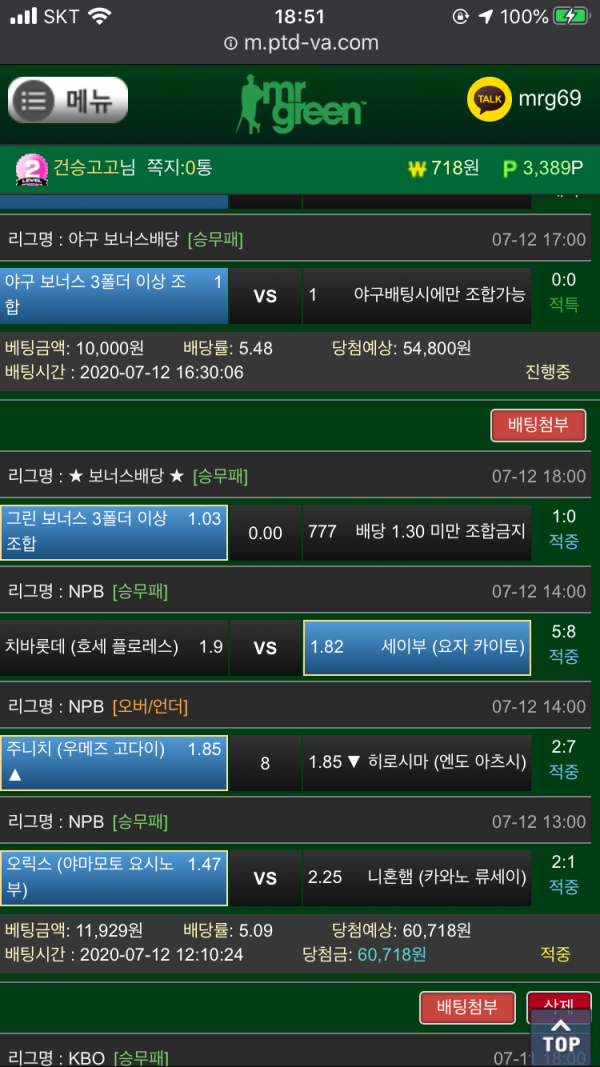Tap 배팅첨부 above the 보너스배당 slip

pos(538,425)
